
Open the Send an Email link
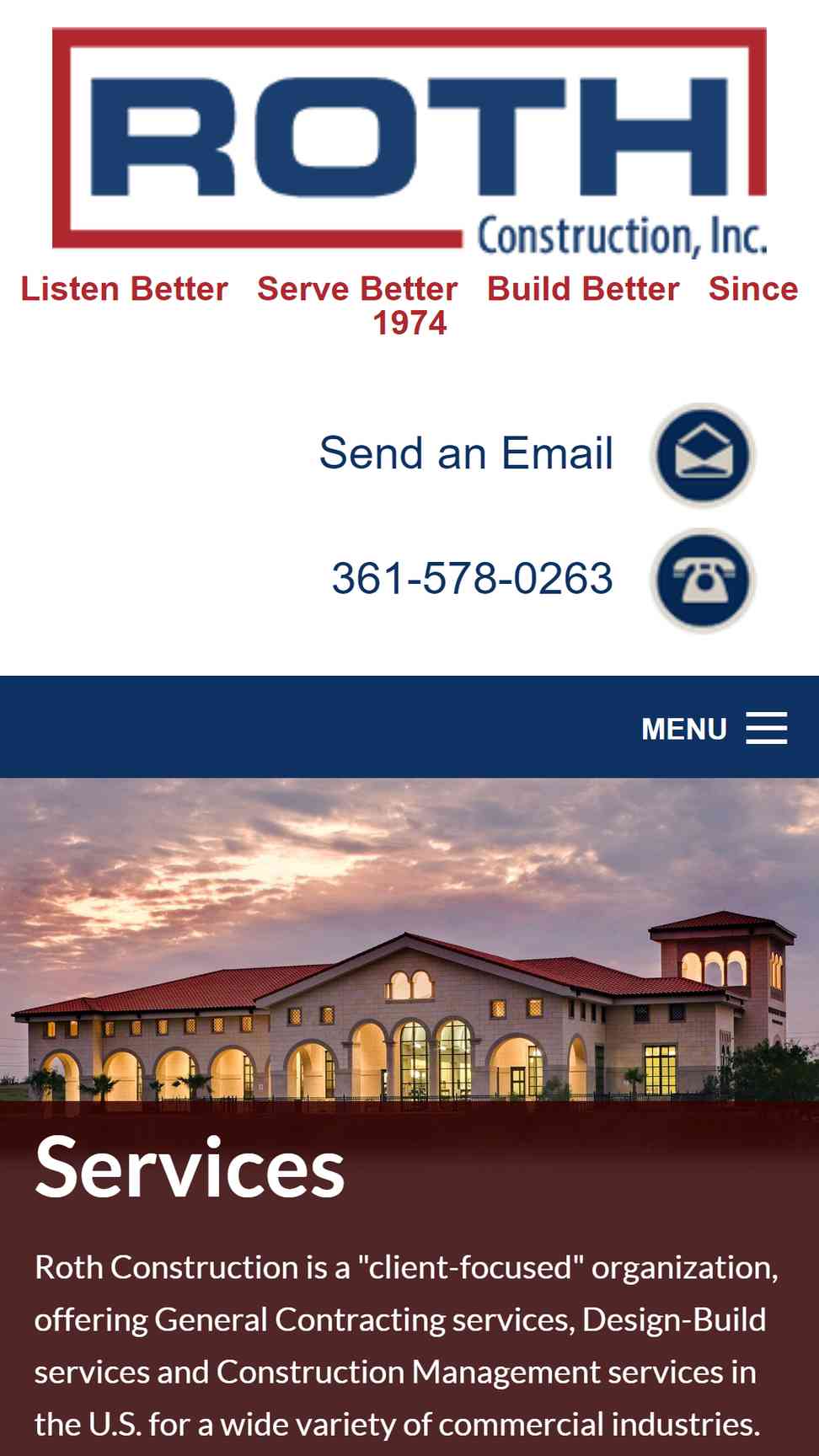click(465, 453)
